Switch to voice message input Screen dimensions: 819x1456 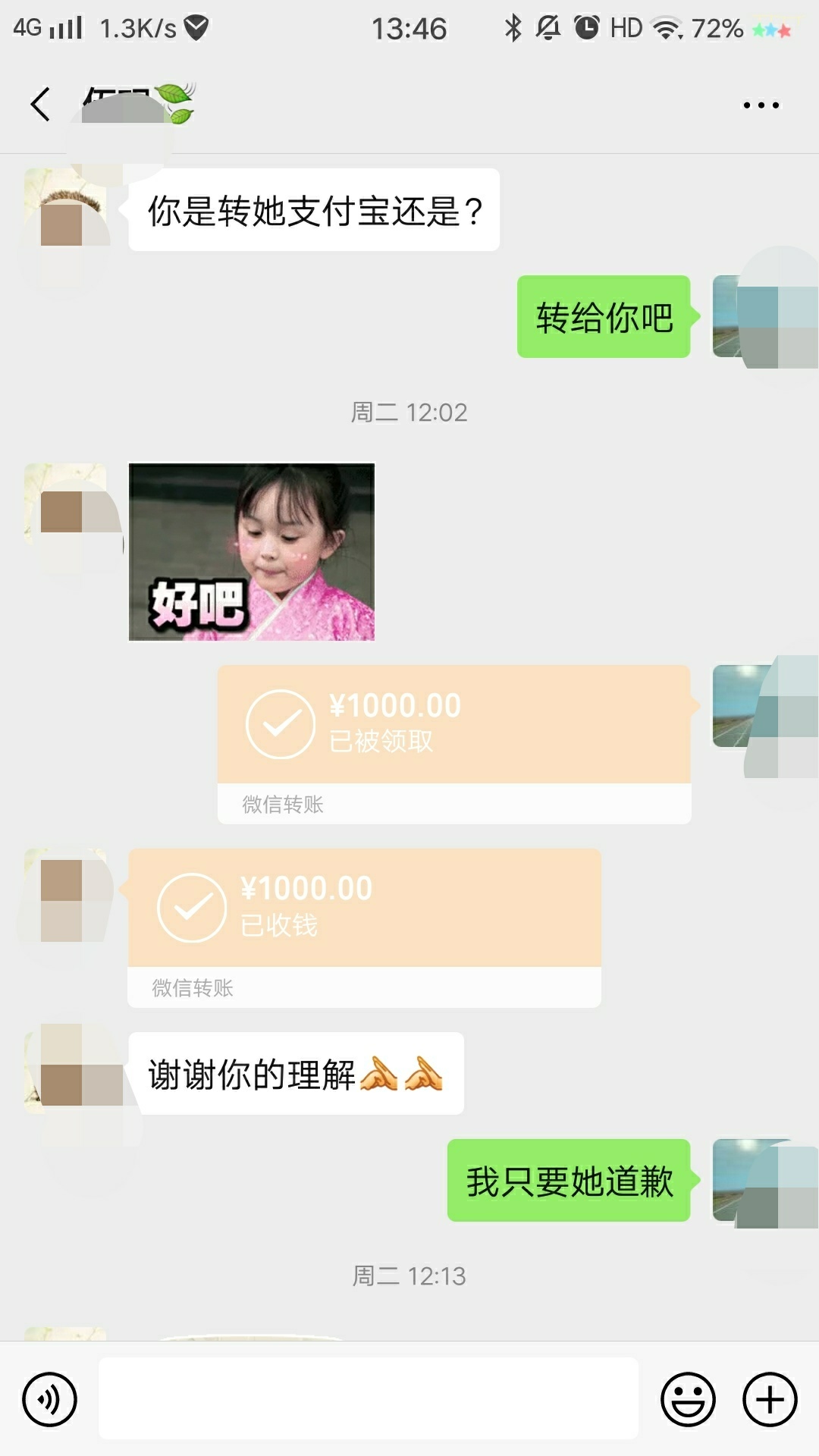coord(49,1399)
